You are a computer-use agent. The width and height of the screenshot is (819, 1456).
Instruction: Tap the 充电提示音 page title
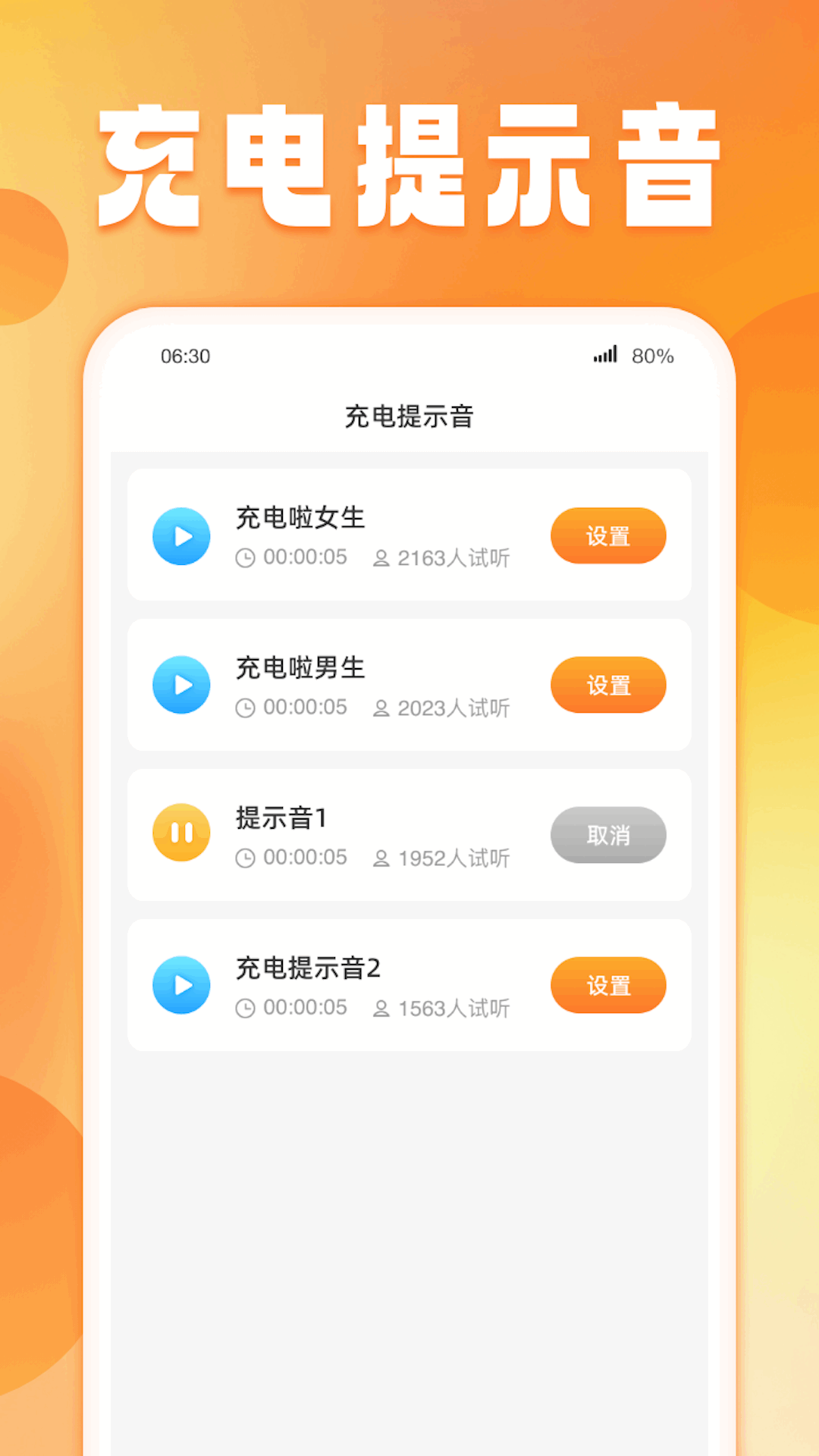[x=409, y=416]
